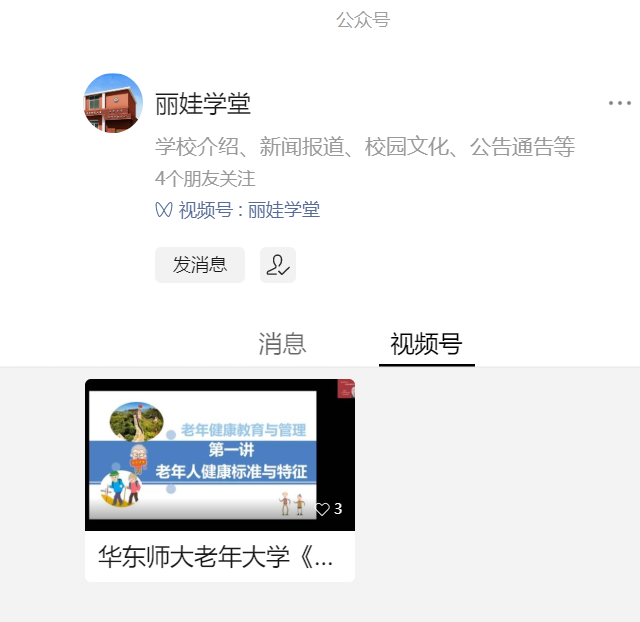The image size is (640, 622).
Task: Select the 视频号 tab
Action: pos(426,344)
